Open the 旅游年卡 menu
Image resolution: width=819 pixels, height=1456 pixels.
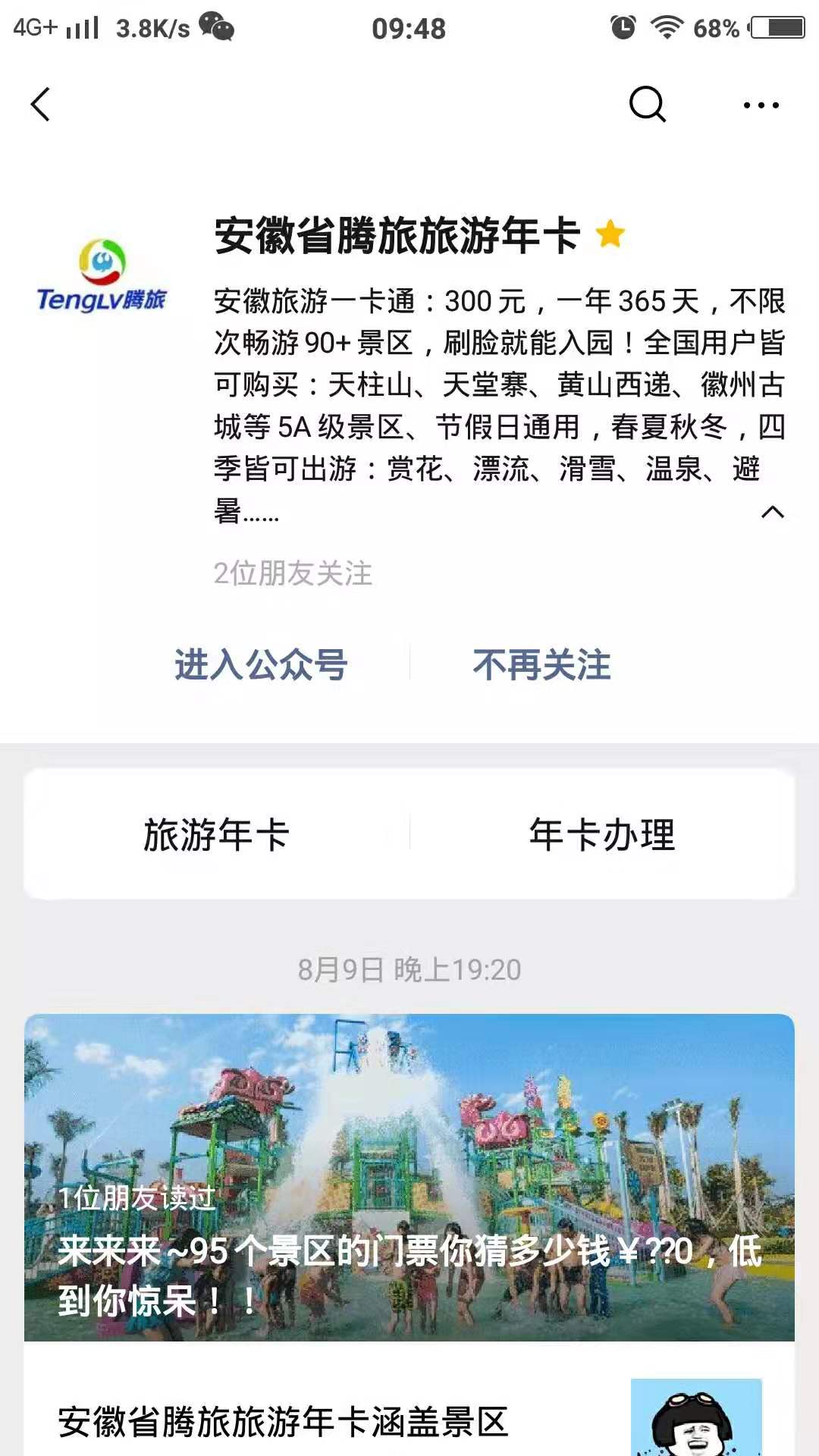(217, 835)
